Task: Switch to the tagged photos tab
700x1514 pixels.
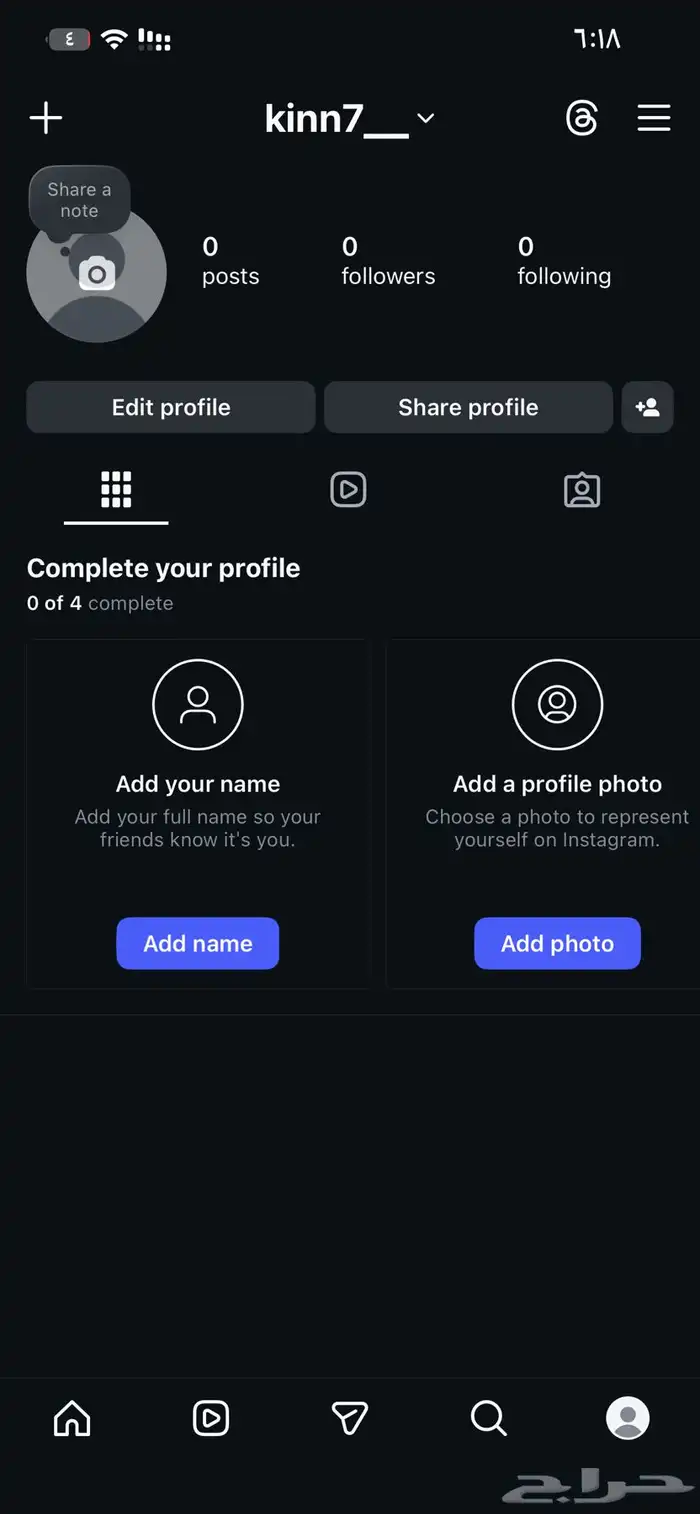Action: click(581, 490)
